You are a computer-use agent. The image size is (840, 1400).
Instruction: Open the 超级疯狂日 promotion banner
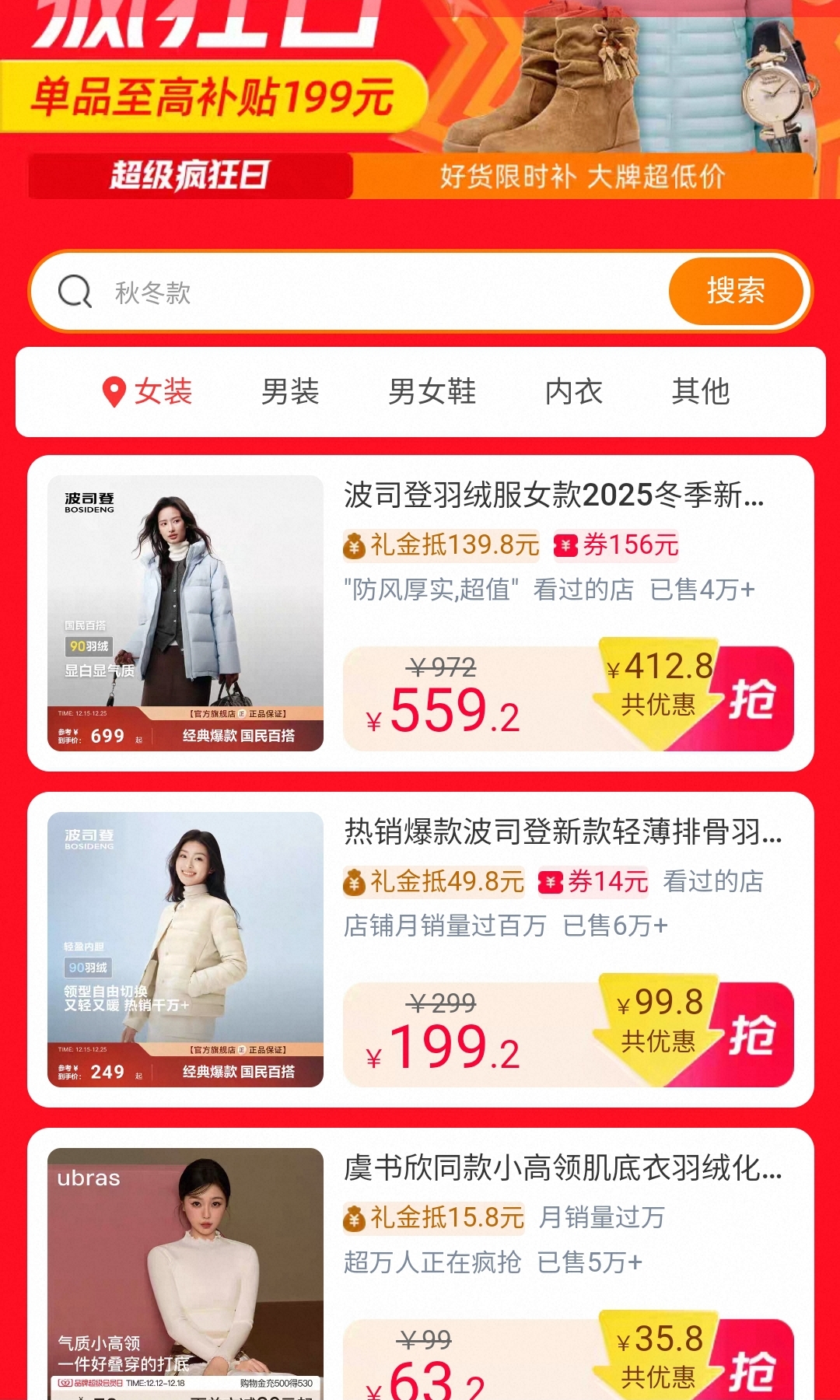coord(190,176)
